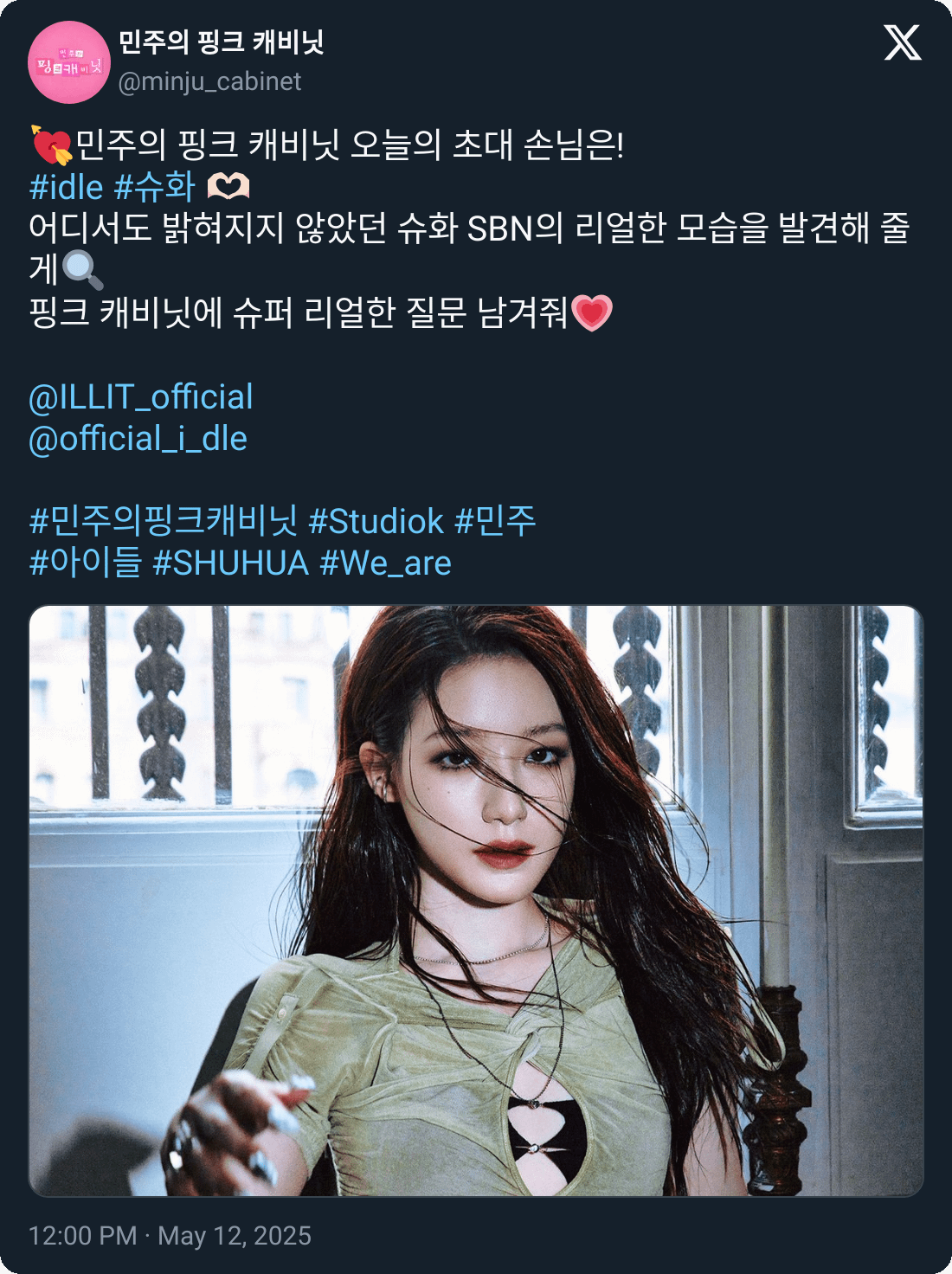
Task: Visit the @official_i_dle mention
Action: pos(138,439)
